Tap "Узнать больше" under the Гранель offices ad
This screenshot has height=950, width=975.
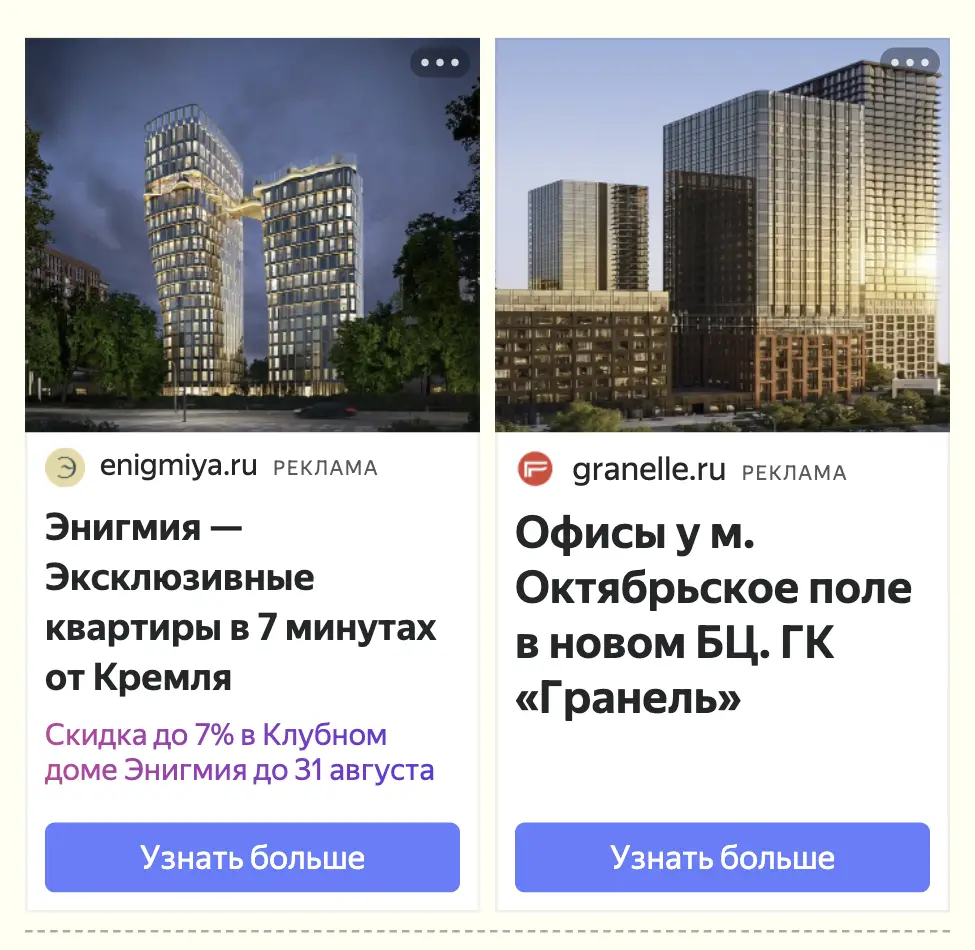pos(722,857)
